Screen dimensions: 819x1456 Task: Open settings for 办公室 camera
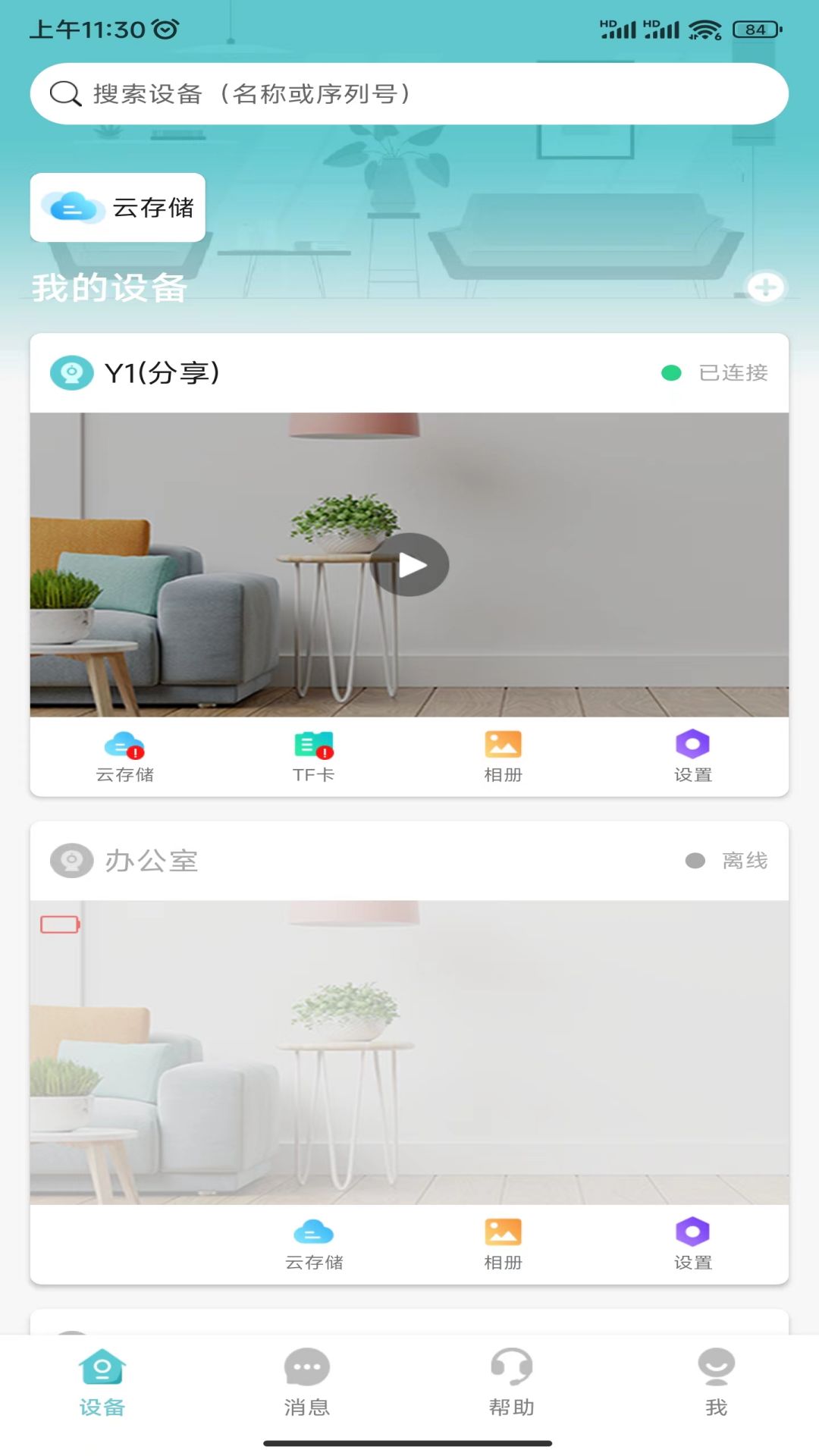692,1242
